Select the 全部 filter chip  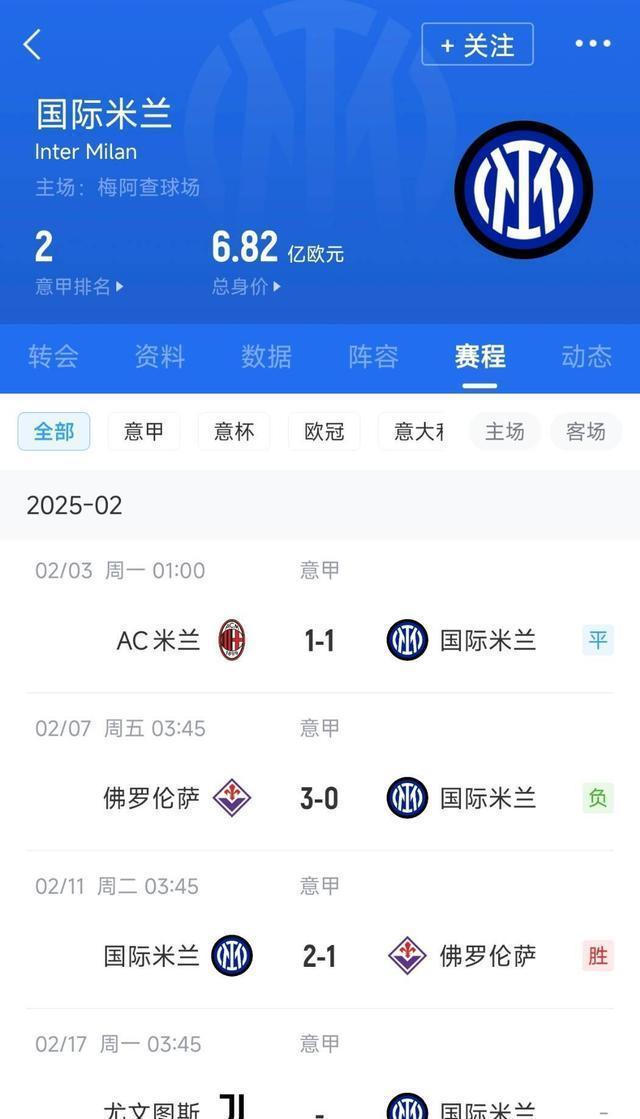tap(54, 432)
